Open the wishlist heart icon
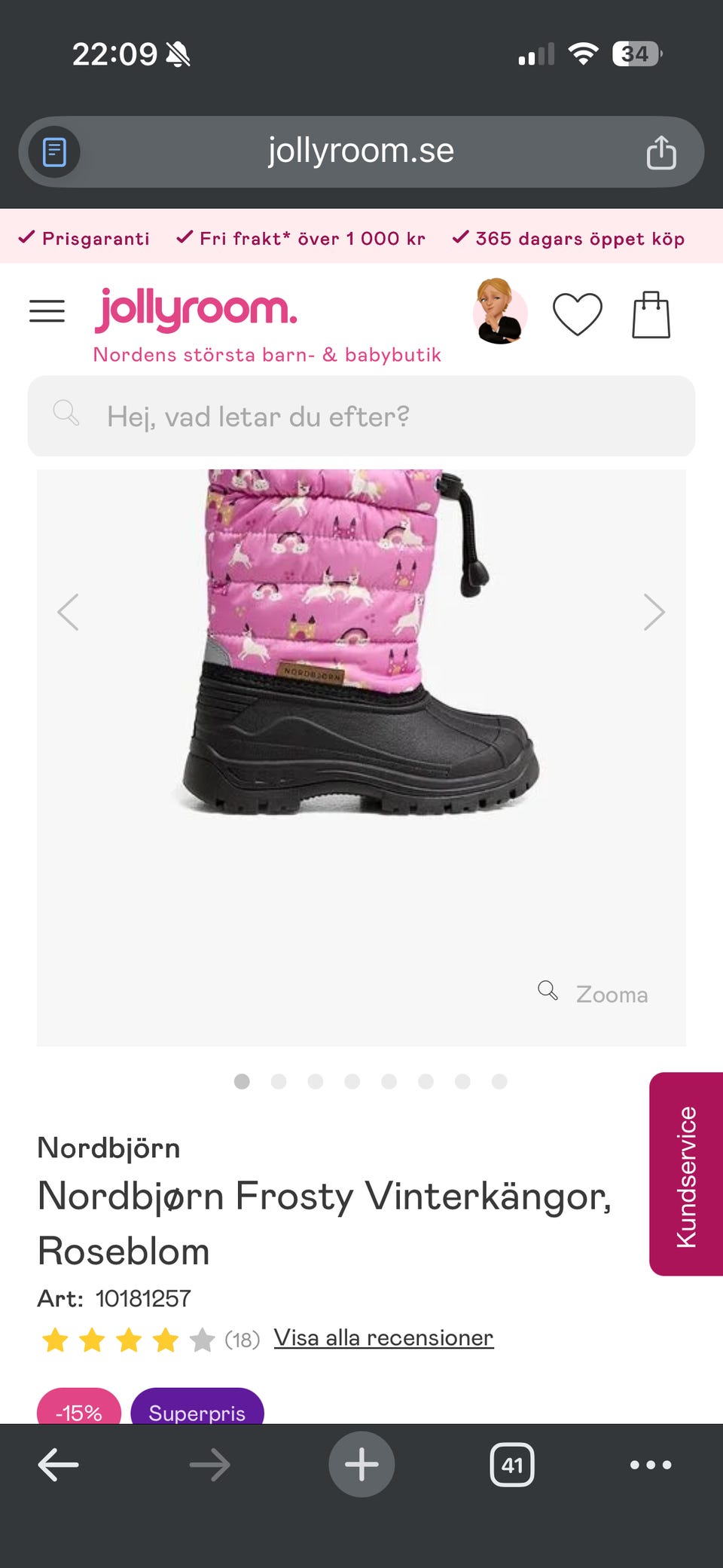Screen dimensions: 723x1568 tap(577, 313)
